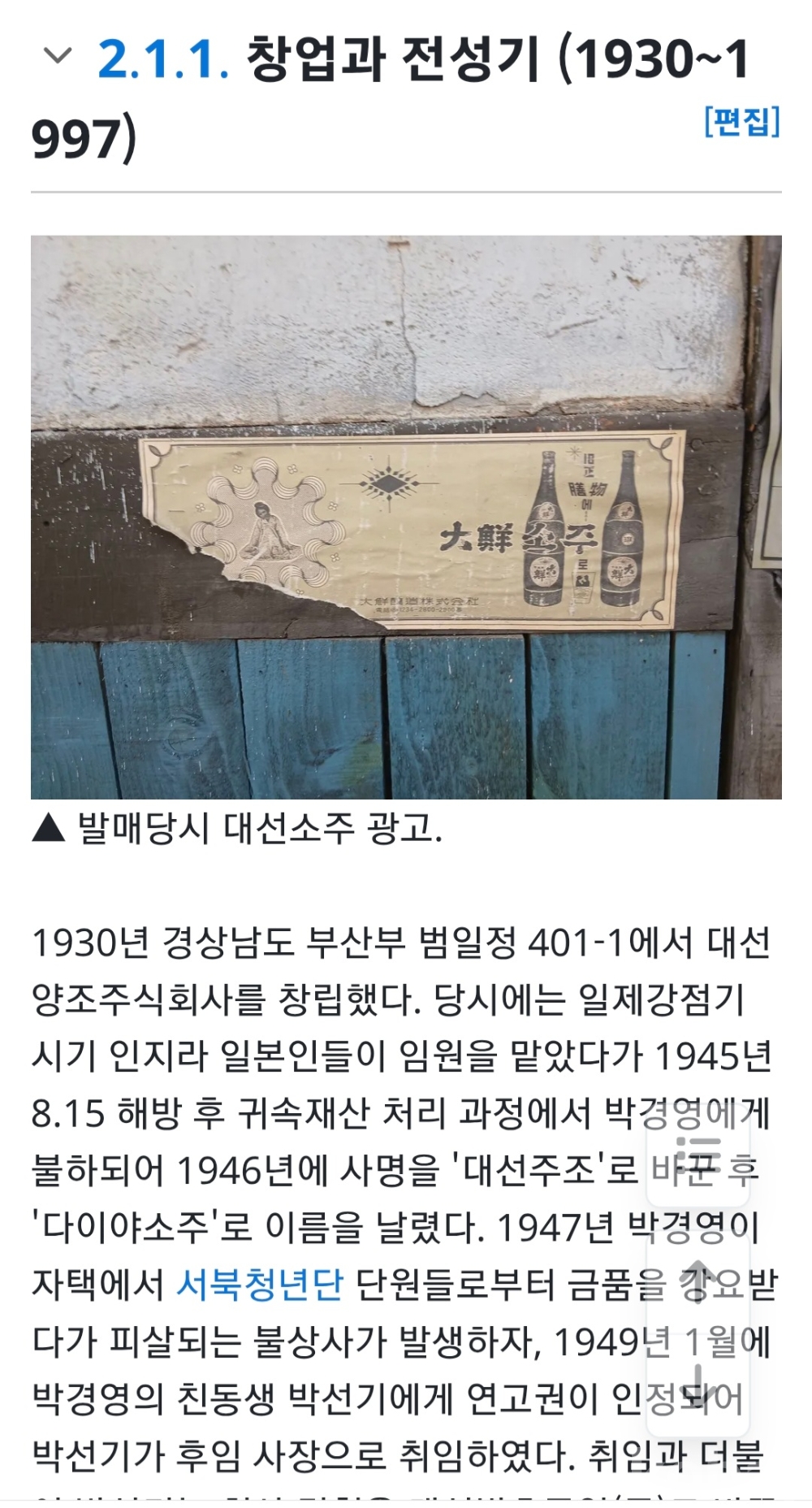Open the 대선소주 advertisement image

[406, 518]
